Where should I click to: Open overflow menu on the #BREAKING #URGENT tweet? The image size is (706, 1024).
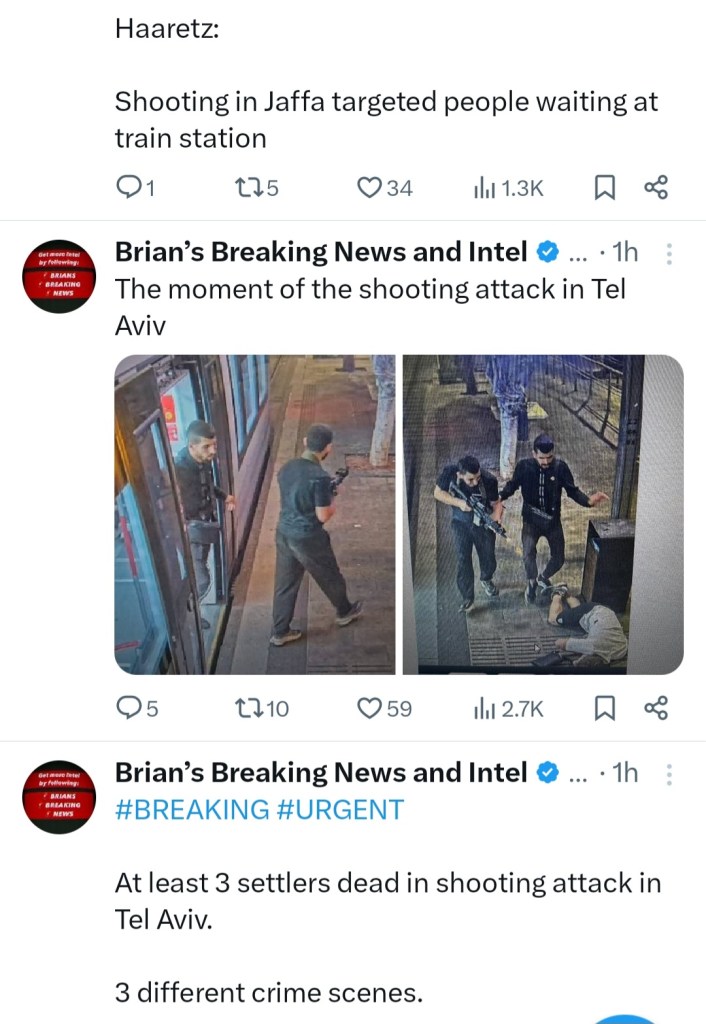[x=669, y=774]
